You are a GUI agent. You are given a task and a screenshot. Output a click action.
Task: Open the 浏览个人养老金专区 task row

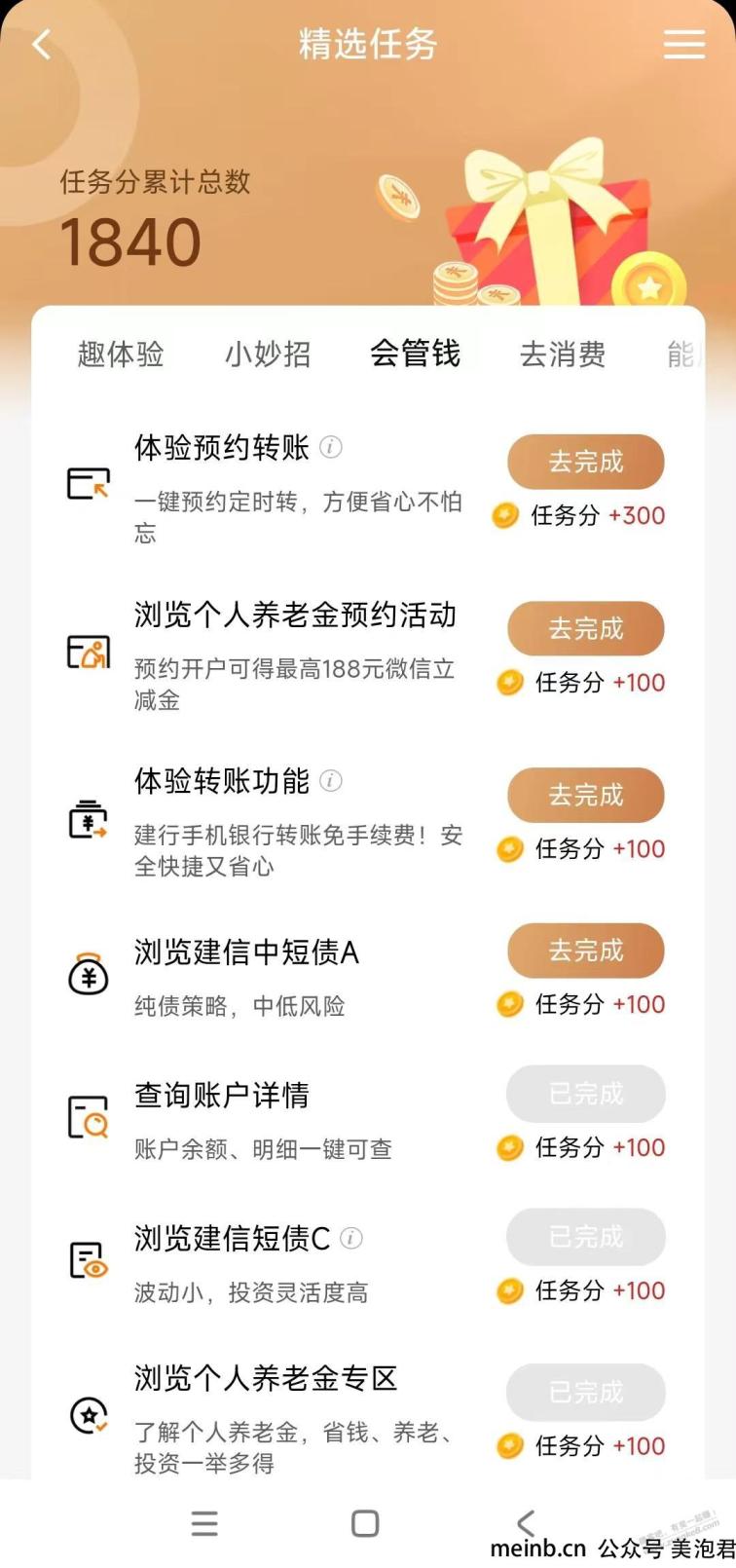(x=368, y=1418)
